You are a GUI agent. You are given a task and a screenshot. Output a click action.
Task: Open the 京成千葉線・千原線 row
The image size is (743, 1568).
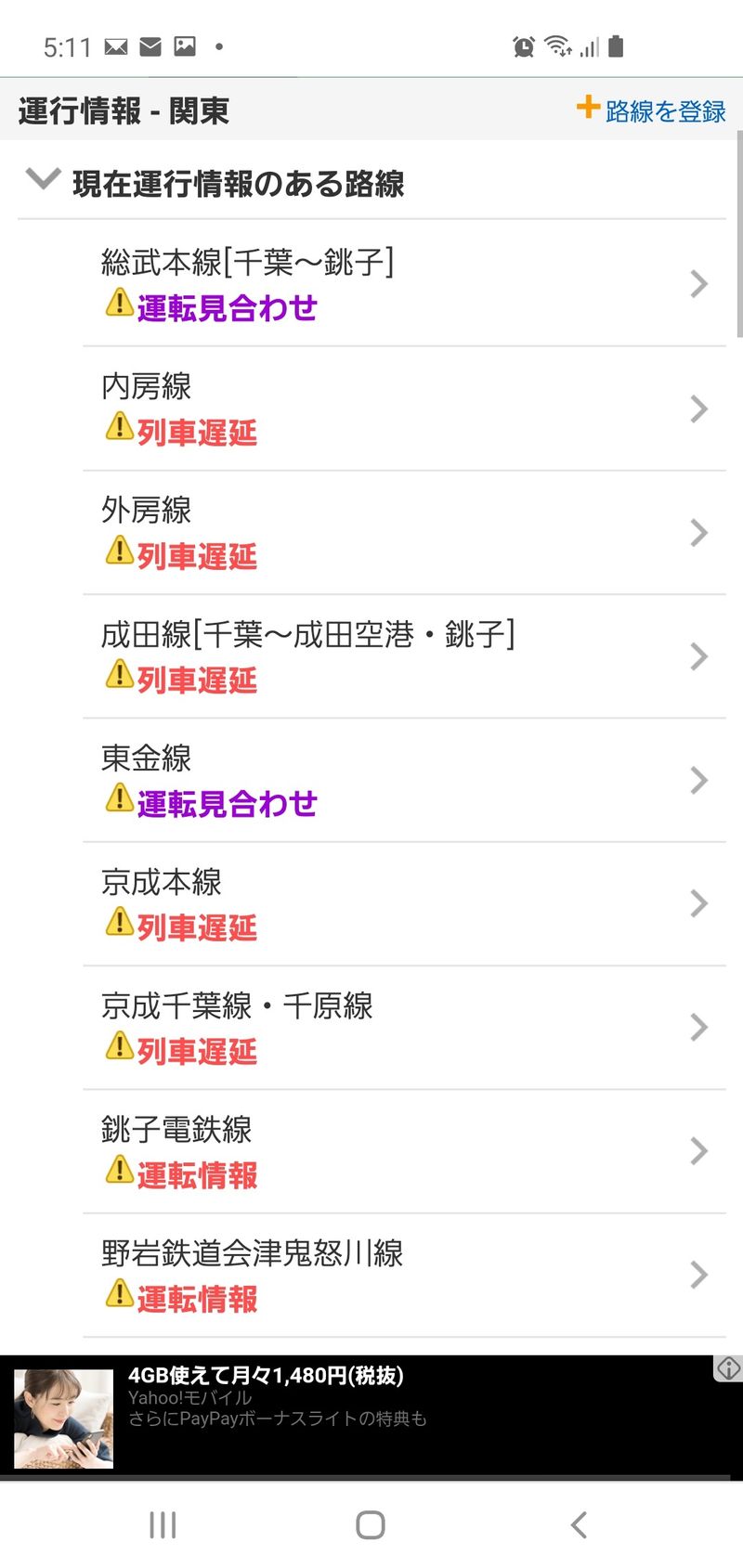(404, 1028)
